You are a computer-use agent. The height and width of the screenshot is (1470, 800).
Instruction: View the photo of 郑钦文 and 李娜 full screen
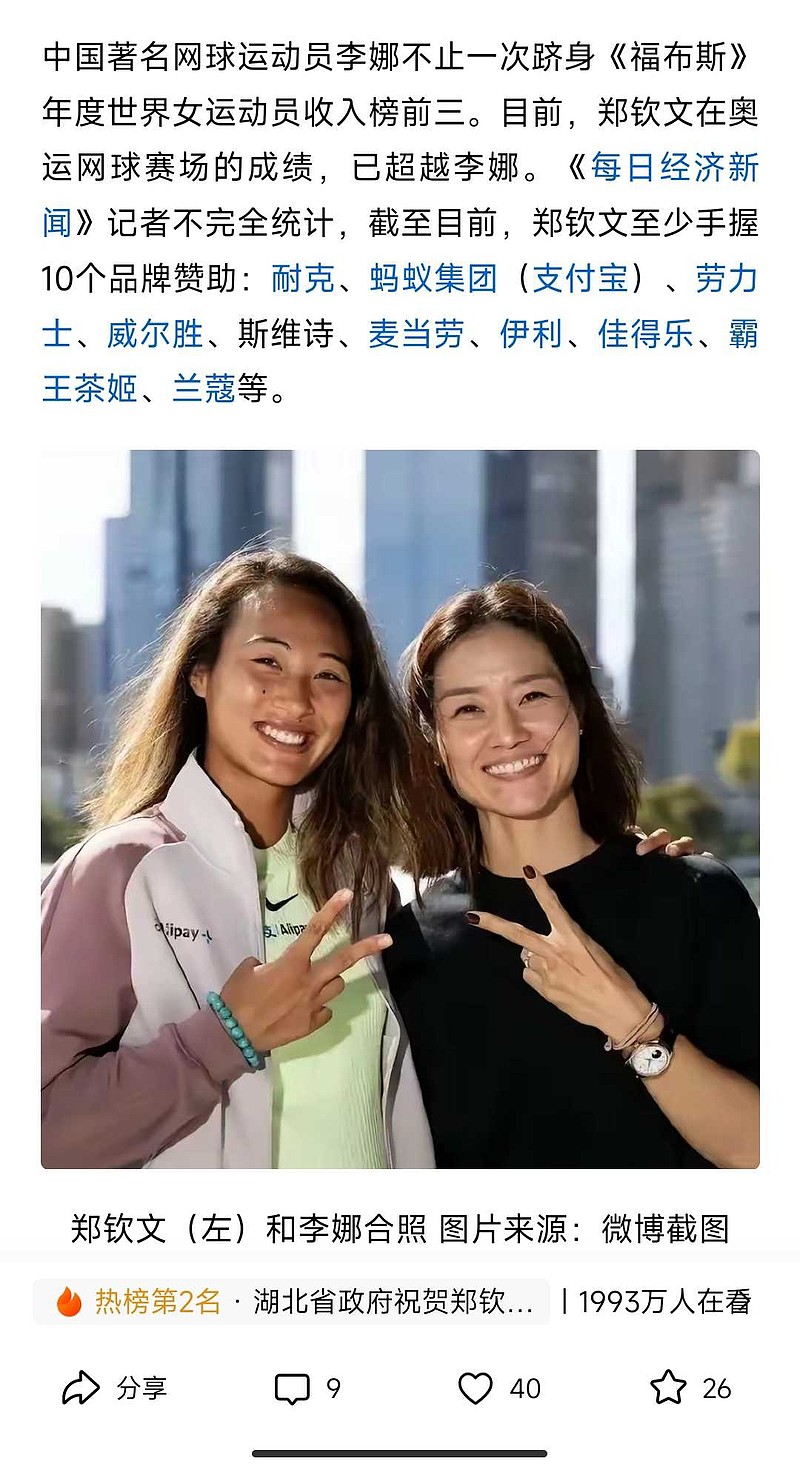click(400, 809)
